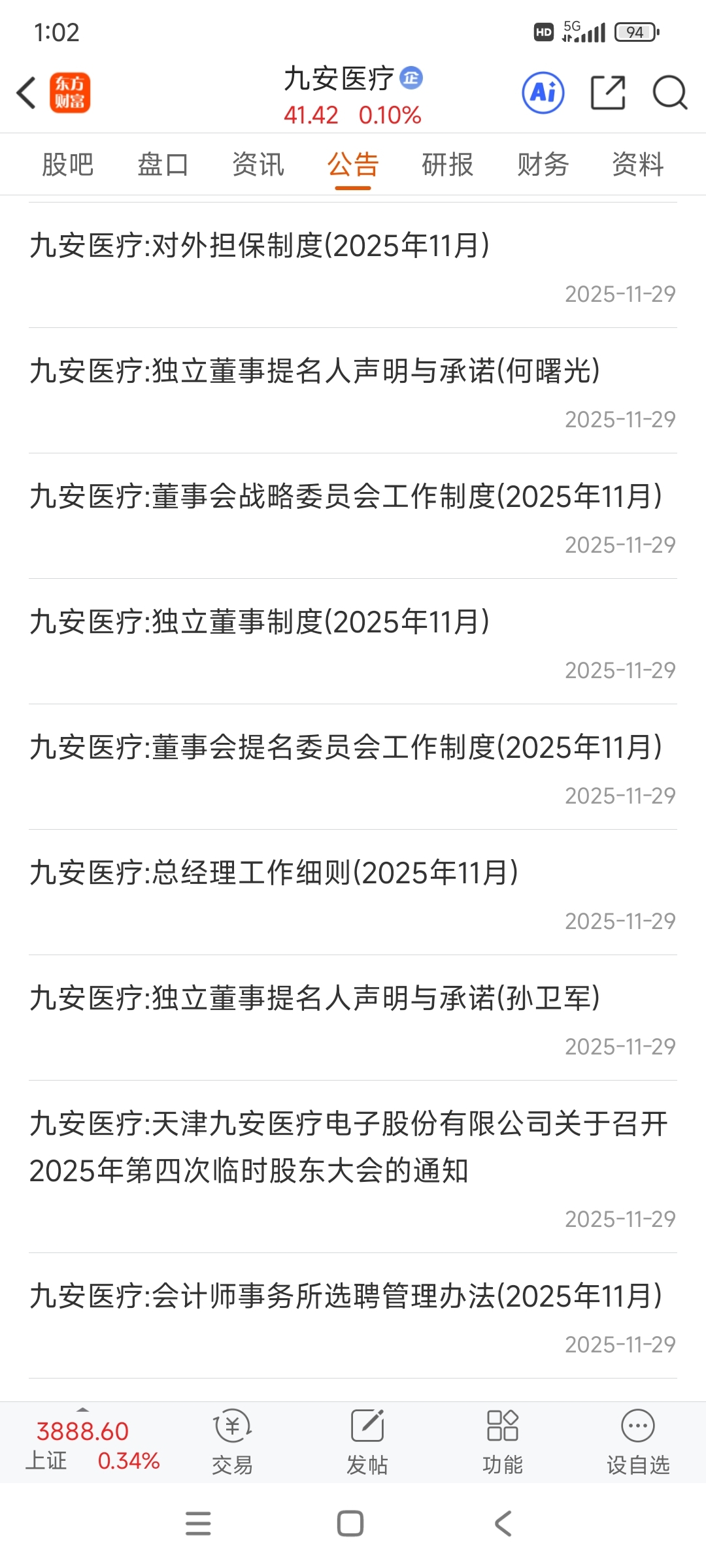Open the 会计师事务所选聘管理办法 announcement
The height and width of the screenshot is (1568, 706).
point(353,1316)
